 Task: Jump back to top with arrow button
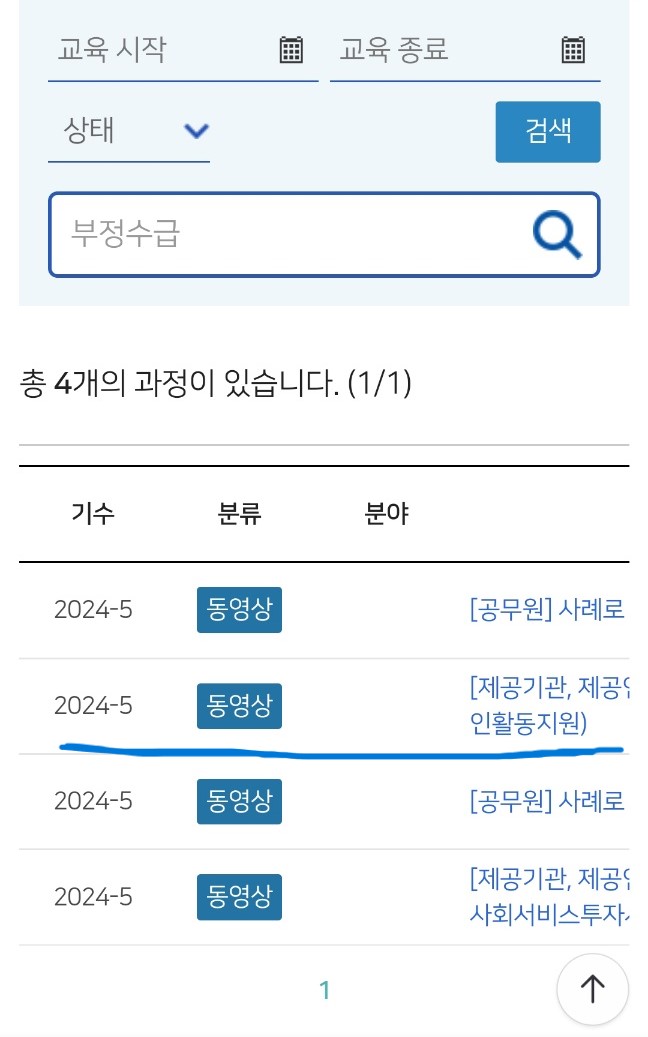pyautogui.click(x=592, y=989)
